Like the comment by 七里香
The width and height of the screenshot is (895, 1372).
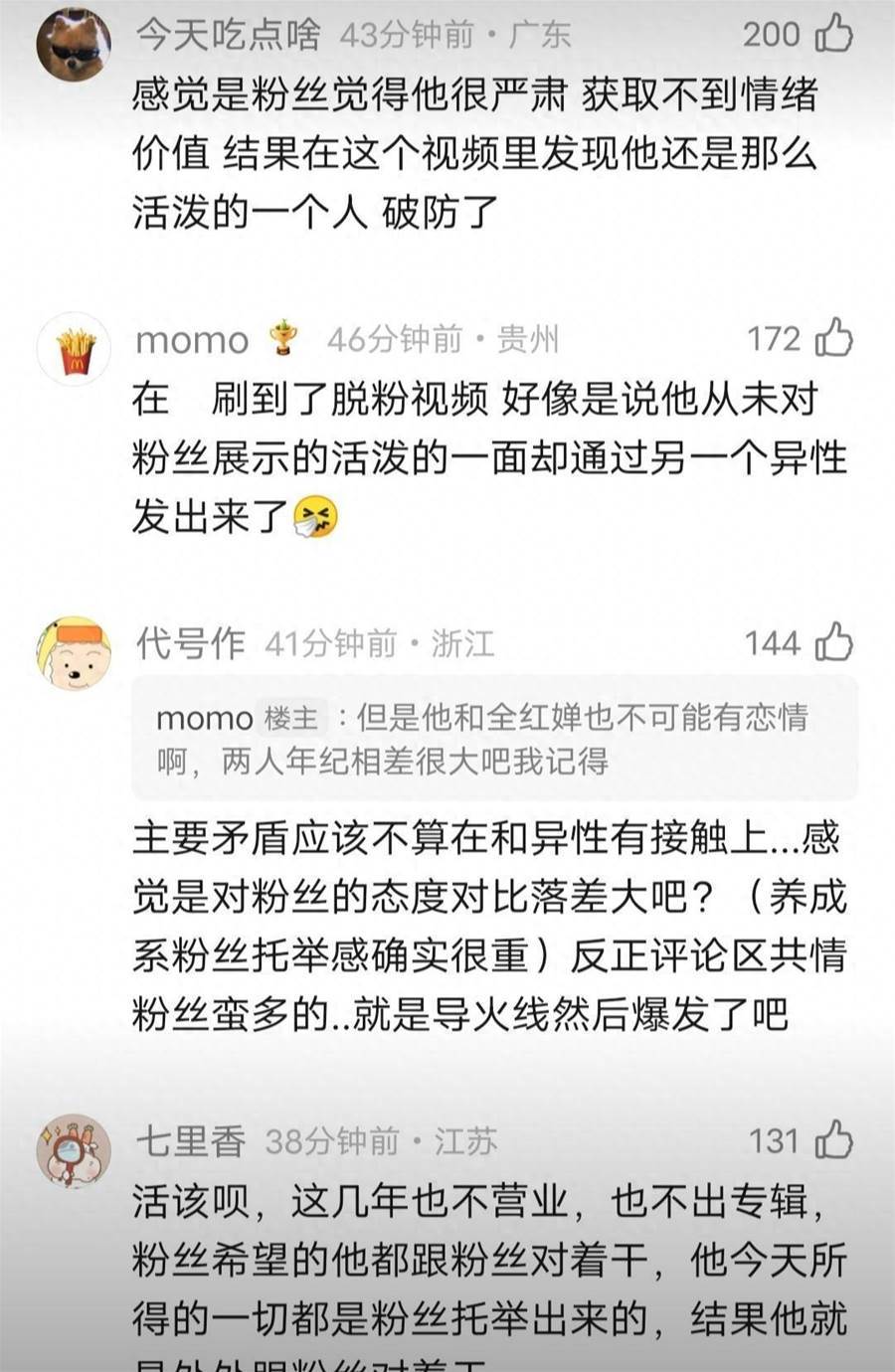coord(833,1140)
